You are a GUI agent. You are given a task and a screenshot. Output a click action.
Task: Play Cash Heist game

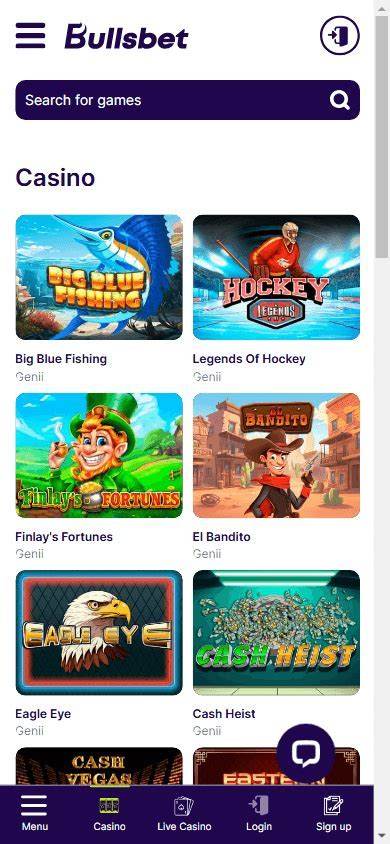pos(276,632)
